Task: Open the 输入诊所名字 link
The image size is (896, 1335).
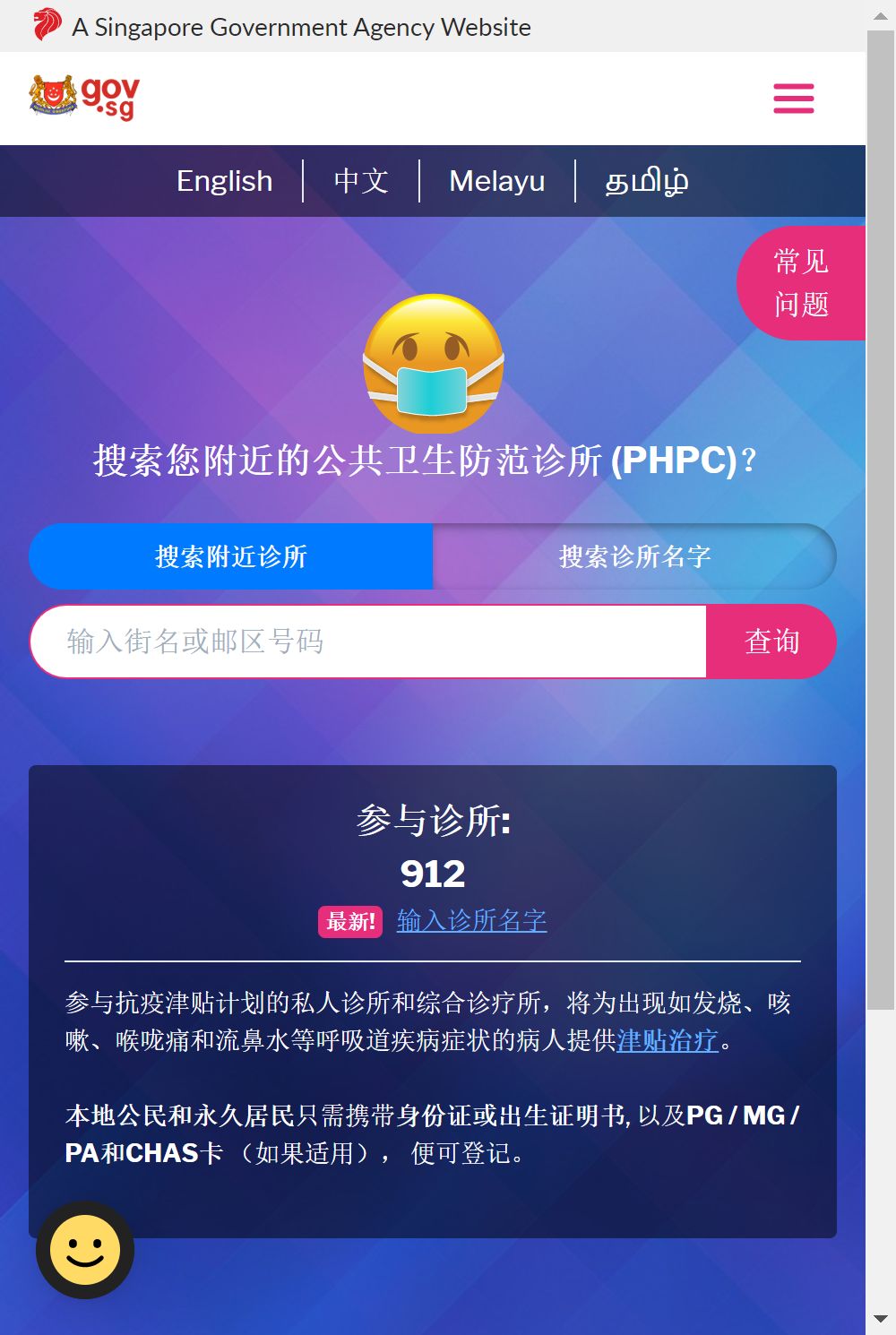Action: point(471,920)
